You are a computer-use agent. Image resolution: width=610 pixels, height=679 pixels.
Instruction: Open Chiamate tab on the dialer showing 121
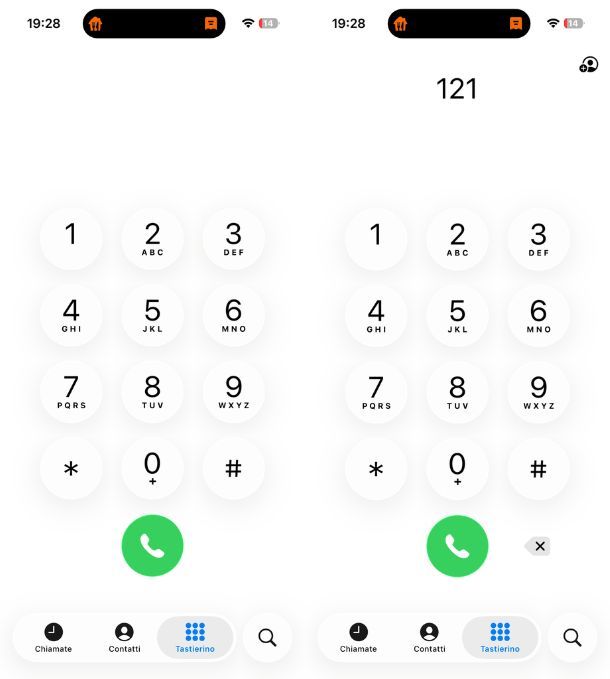tap(358, 637)
